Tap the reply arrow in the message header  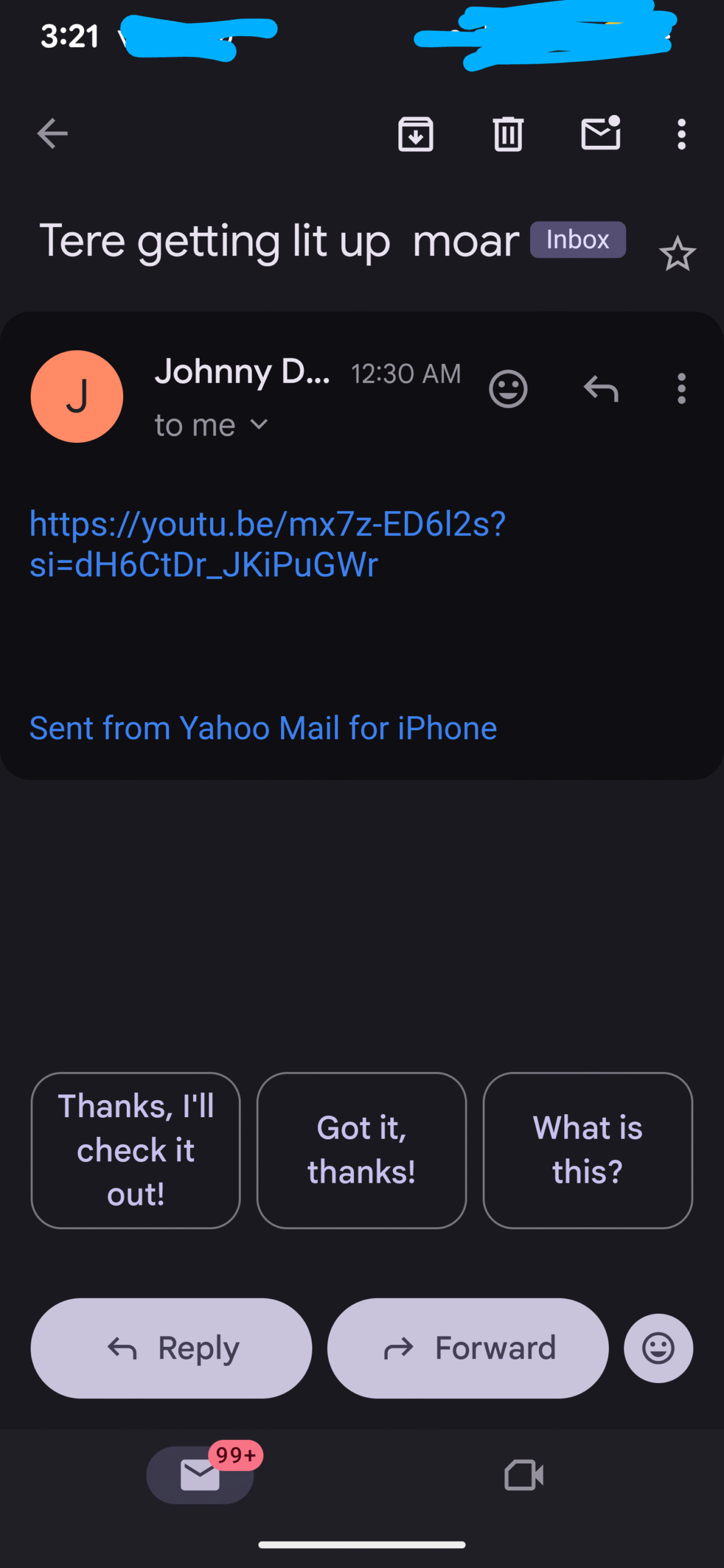tap(601, 389)
